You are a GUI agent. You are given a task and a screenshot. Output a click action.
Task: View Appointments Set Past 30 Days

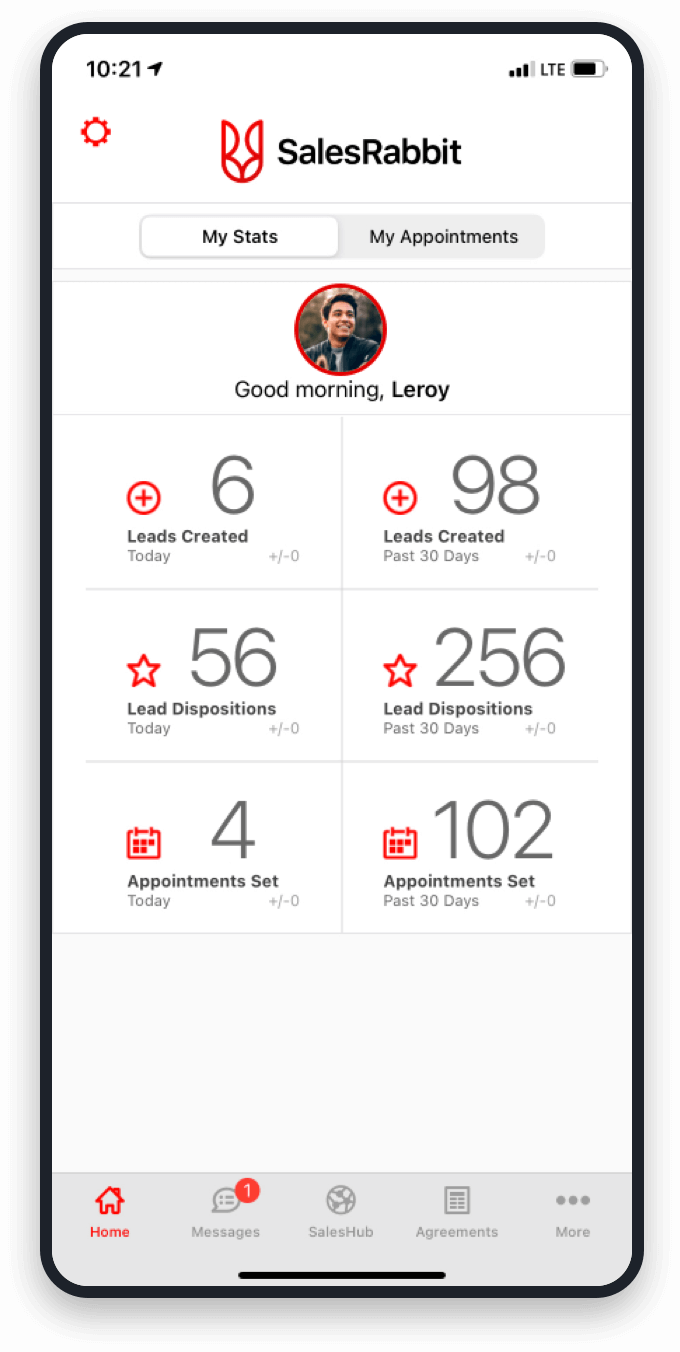tap(470, 848)
